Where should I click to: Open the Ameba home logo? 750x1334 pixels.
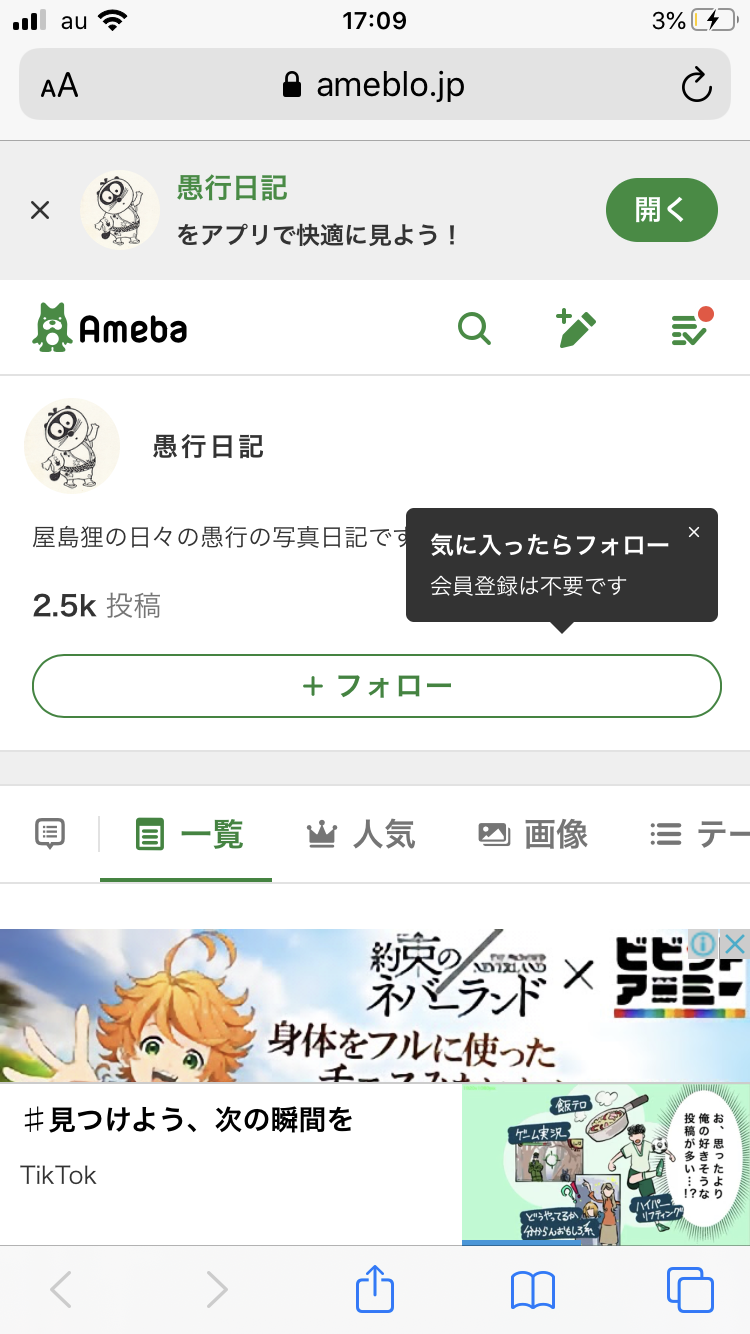[110, 328]
